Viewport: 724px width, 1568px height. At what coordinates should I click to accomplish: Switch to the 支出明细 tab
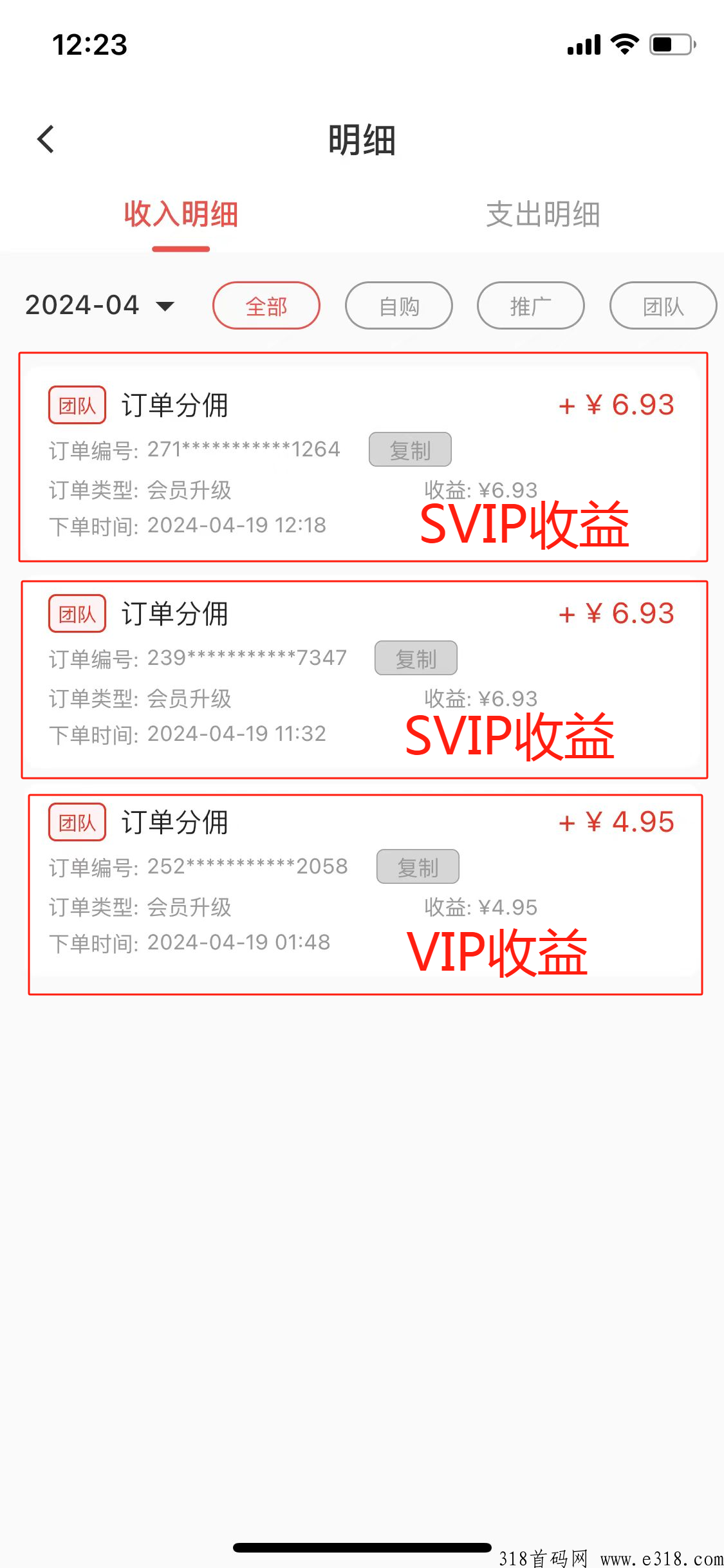coord(543,214)
